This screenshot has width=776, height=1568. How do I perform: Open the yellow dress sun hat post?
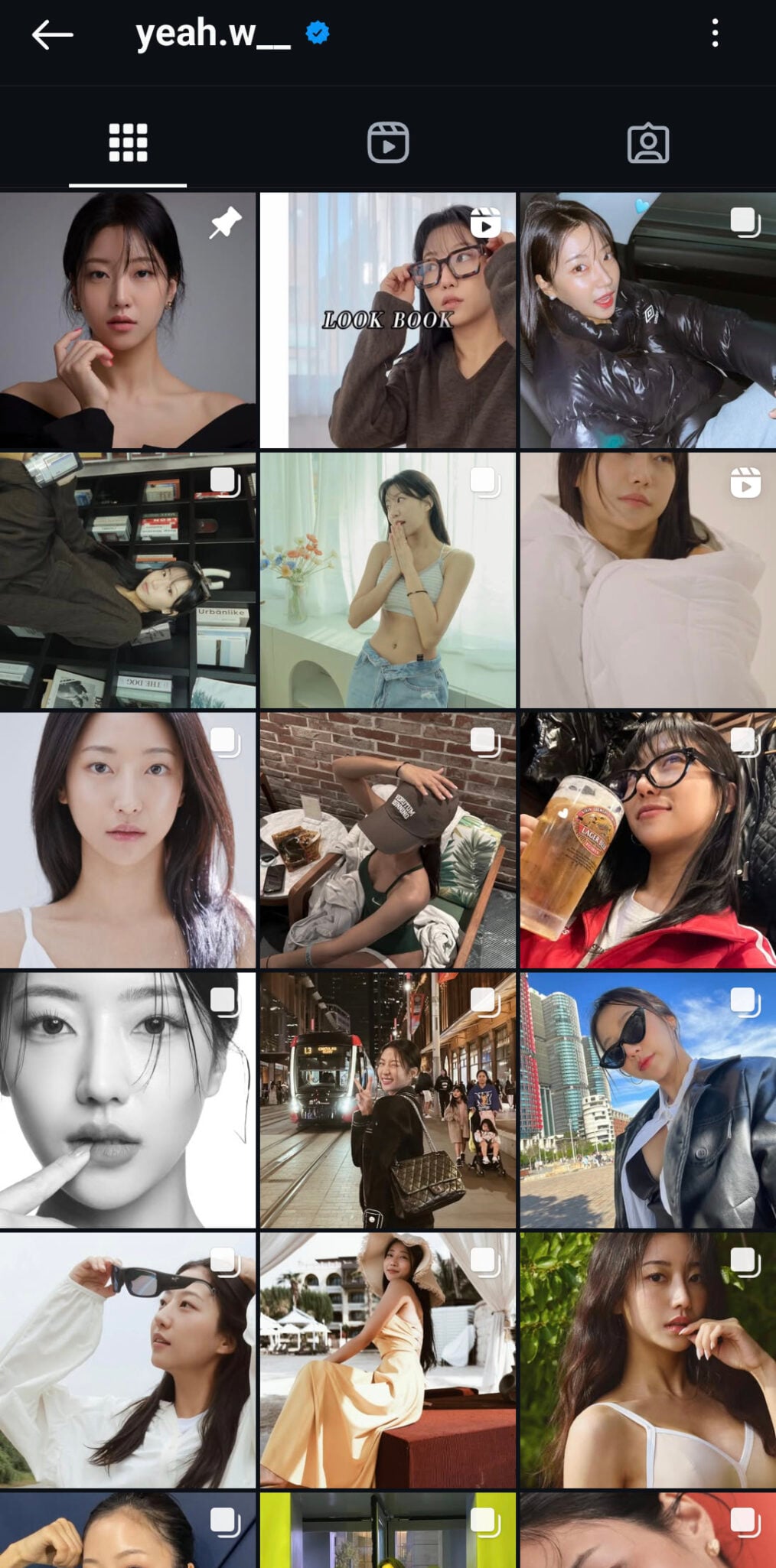388,1360
